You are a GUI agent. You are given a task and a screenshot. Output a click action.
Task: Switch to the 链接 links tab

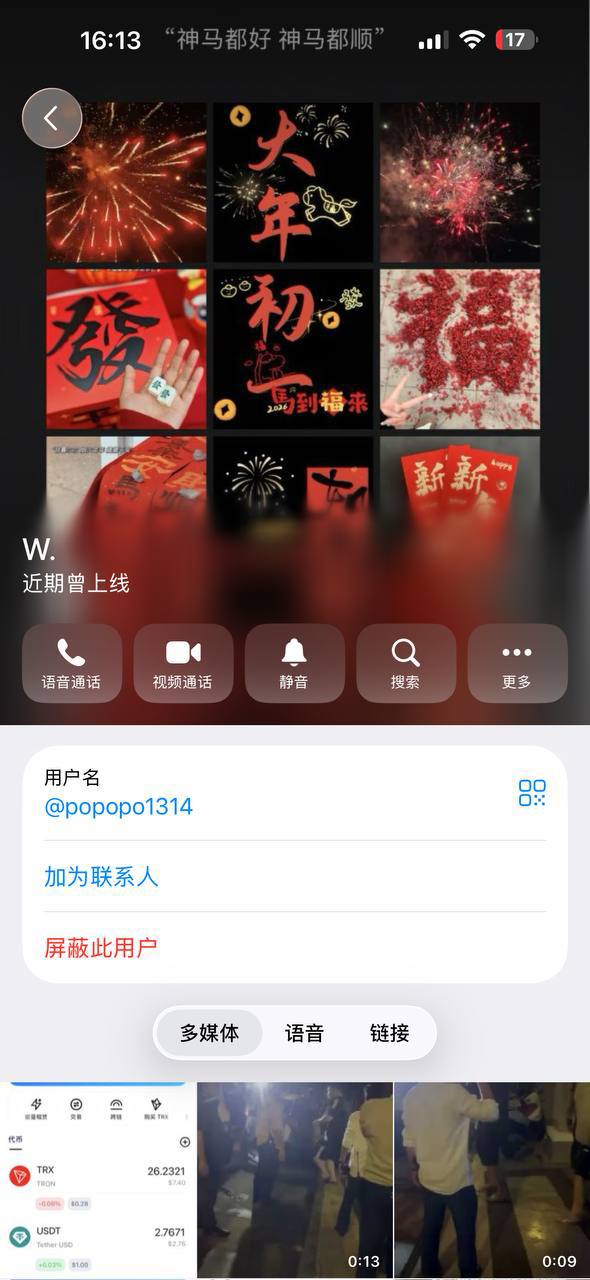pyautogui.click(x=390, y=1033)
